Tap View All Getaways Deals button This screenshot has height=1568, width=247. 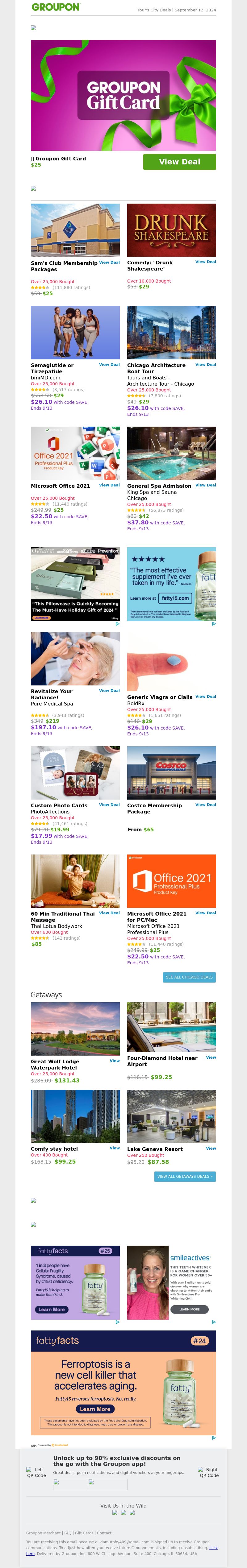coord(185,1177)
